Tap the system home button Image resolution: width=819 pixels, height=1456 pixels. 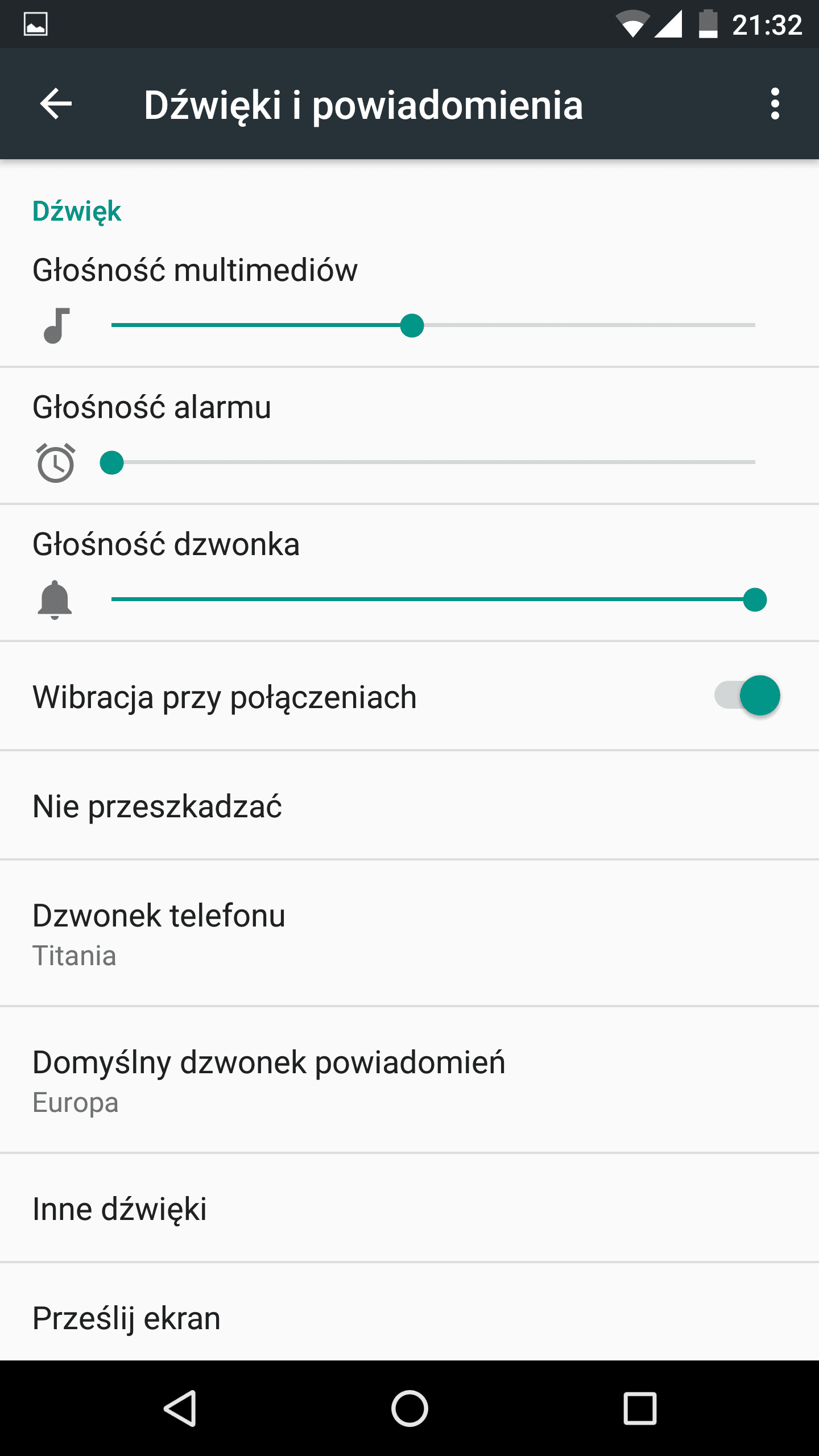click(409, 1408)
